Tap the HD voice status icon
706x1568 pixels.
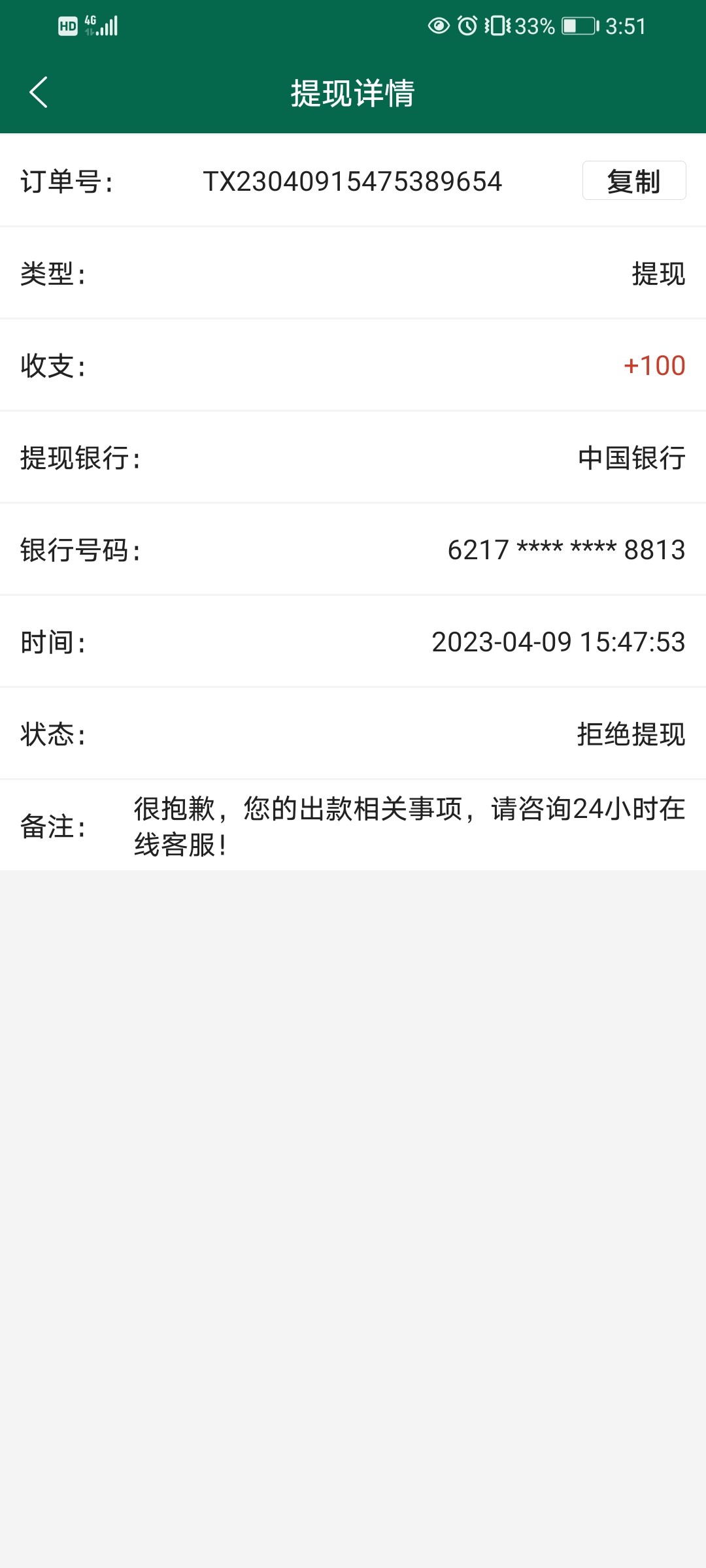[68, 25]
